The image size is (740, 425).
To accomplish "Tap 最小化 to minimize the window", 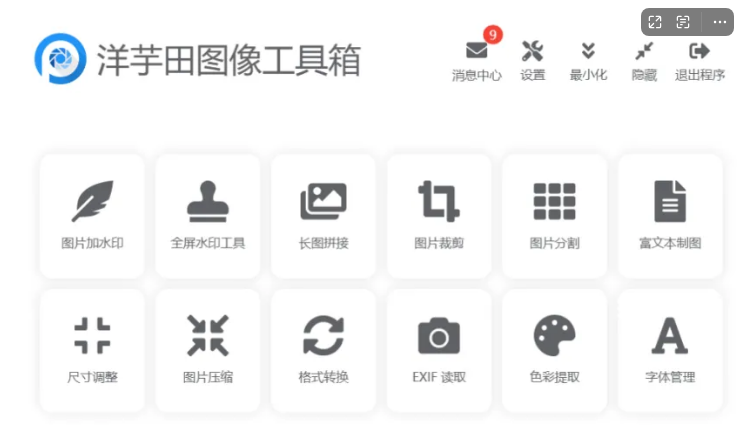I will coord(588,60).
